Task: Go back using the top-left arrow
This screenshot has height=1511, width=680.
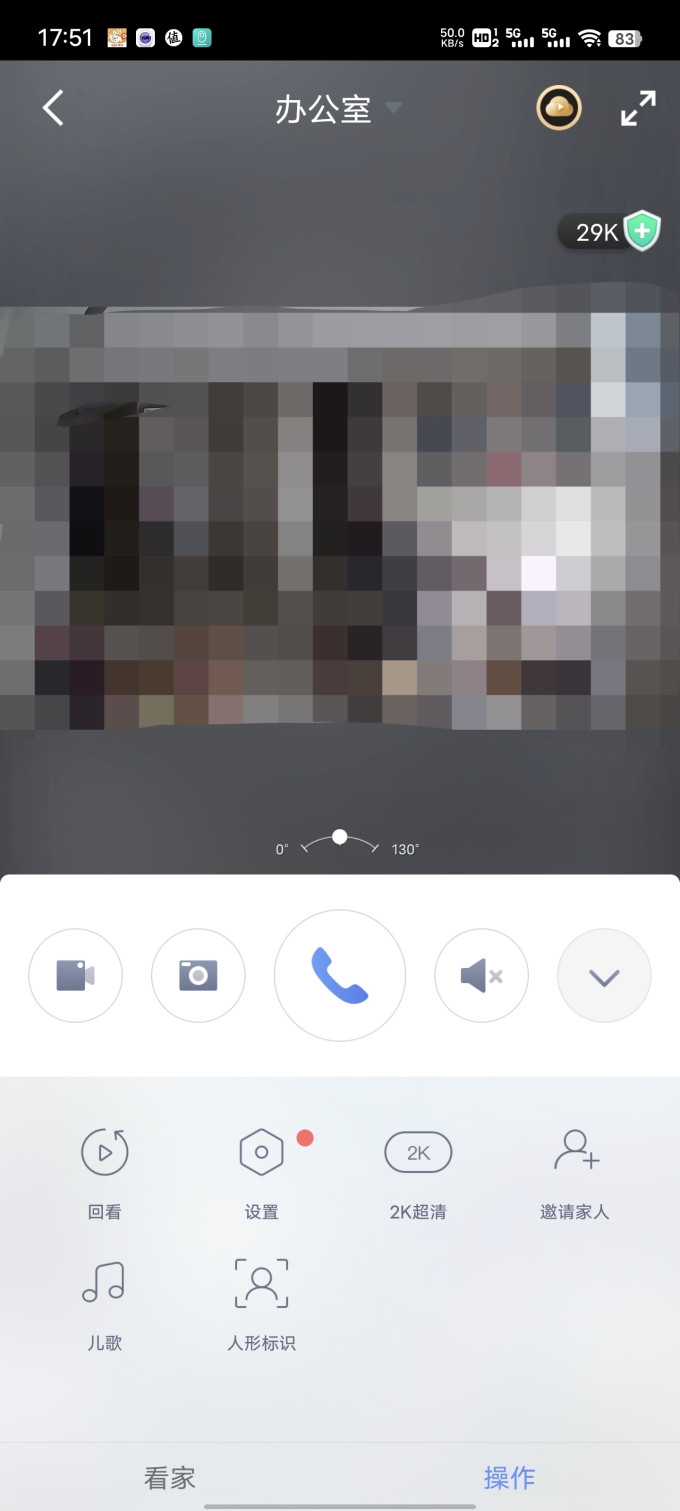Action: point(53,108)
